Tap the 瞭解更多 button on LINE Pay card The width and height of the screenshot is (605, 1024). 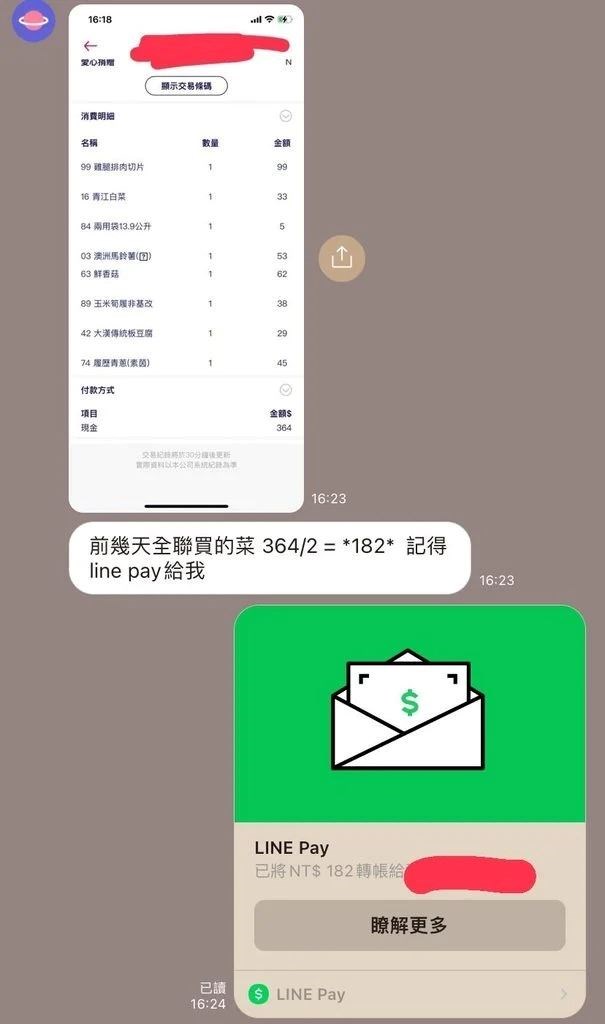click(x=409, y=925)
